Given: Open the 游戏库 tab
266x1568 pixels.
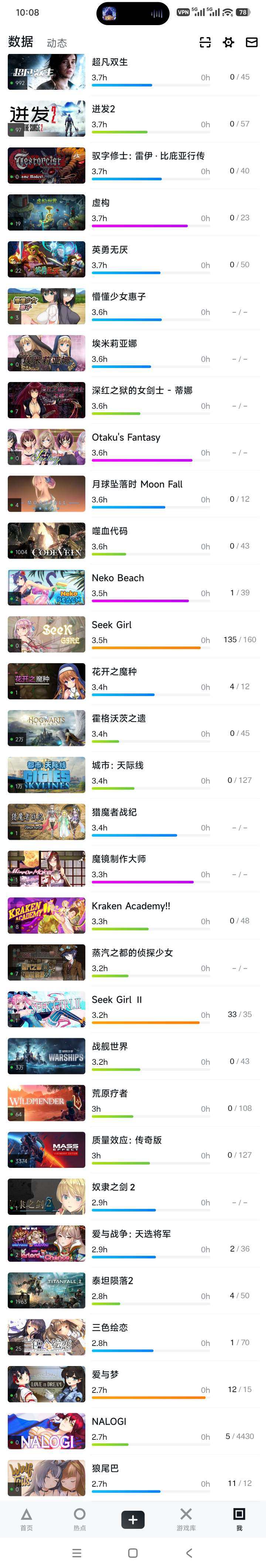Looking at the screenshot, I should tap(186, 1519).
